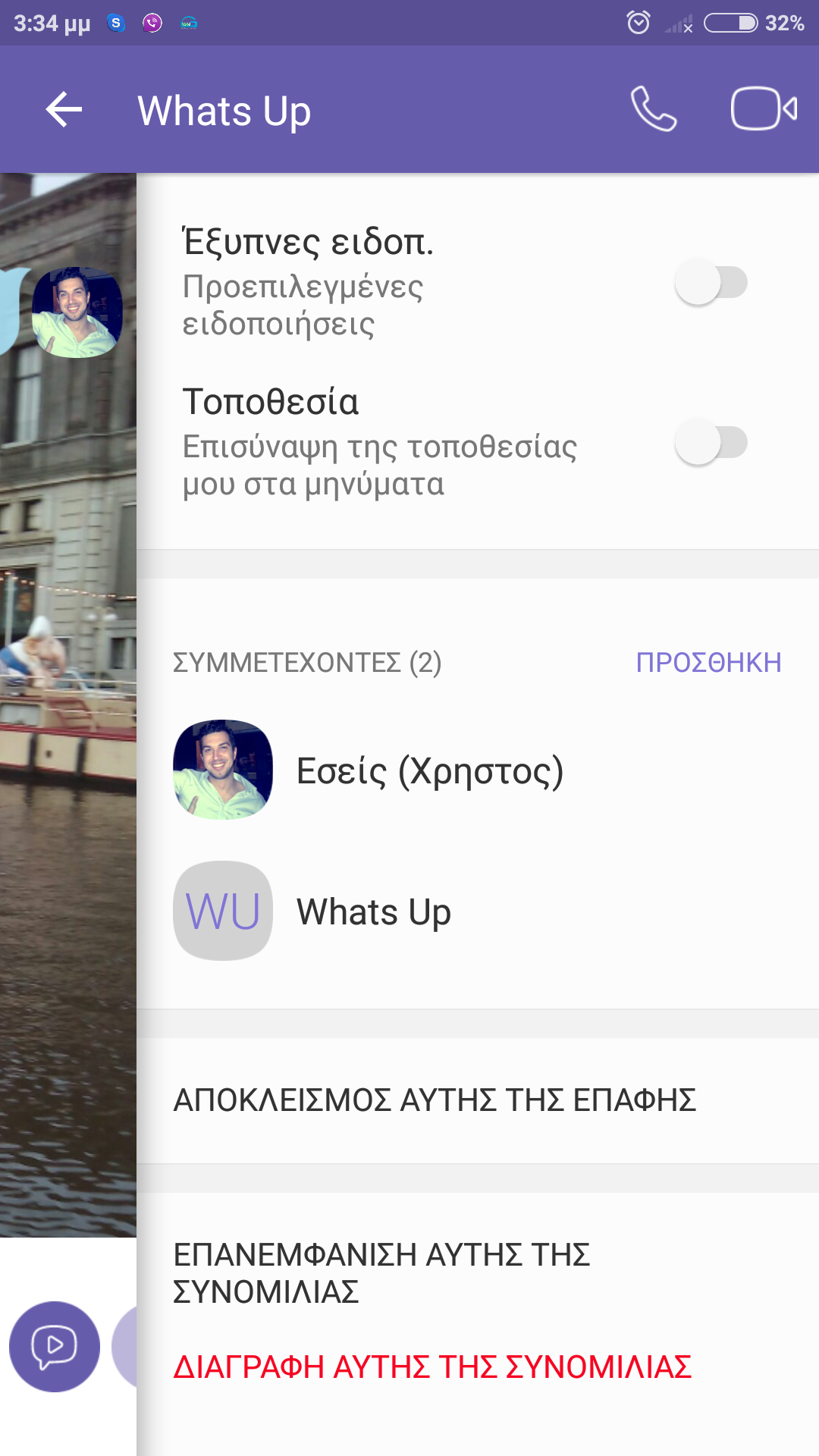Viewport: 819px width, 1456px height.
Task: Open the Εσείς (Χρηστος) participant row
Action: 429,770
